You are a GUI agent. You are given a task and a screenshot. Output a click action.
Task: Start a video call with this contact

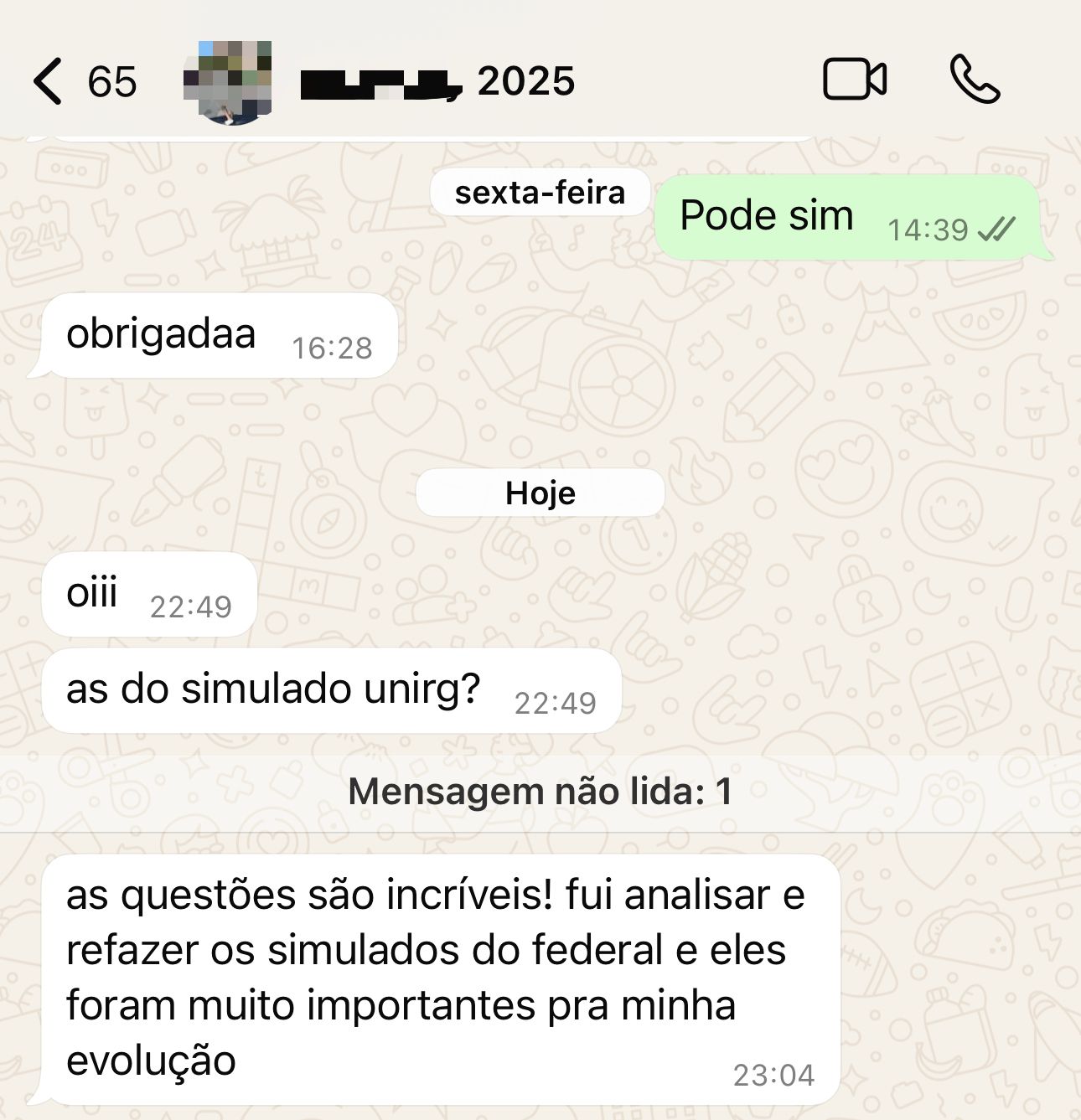coord(854,80)
